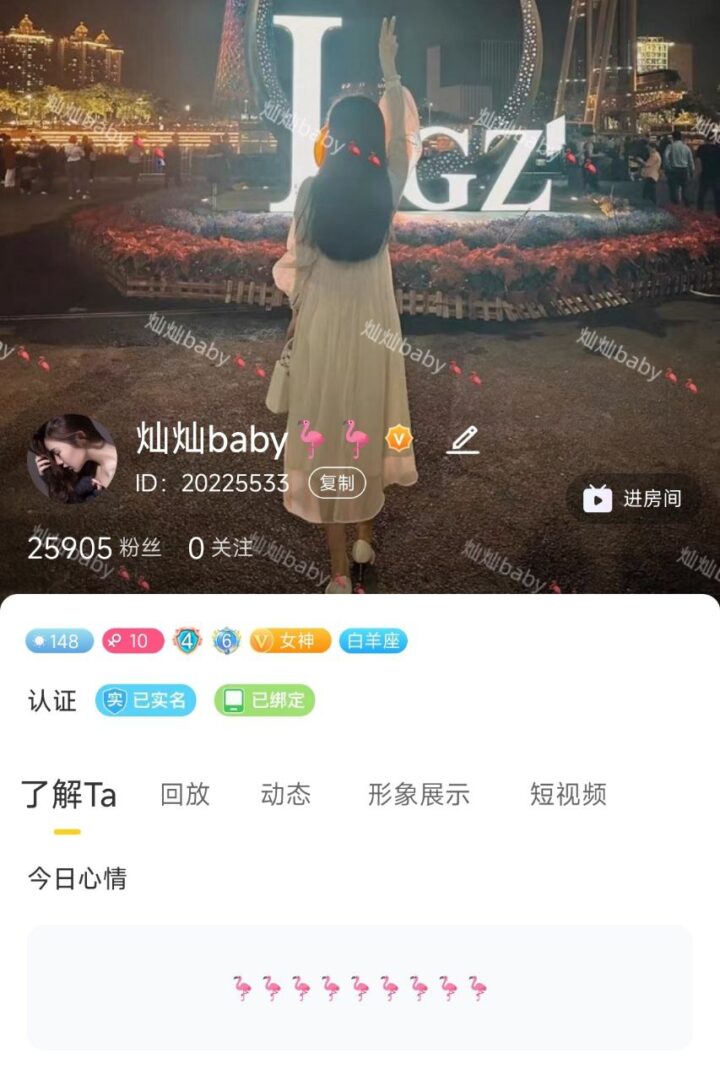
Task: Open the profile avatar picture
Action: (72, 459)
